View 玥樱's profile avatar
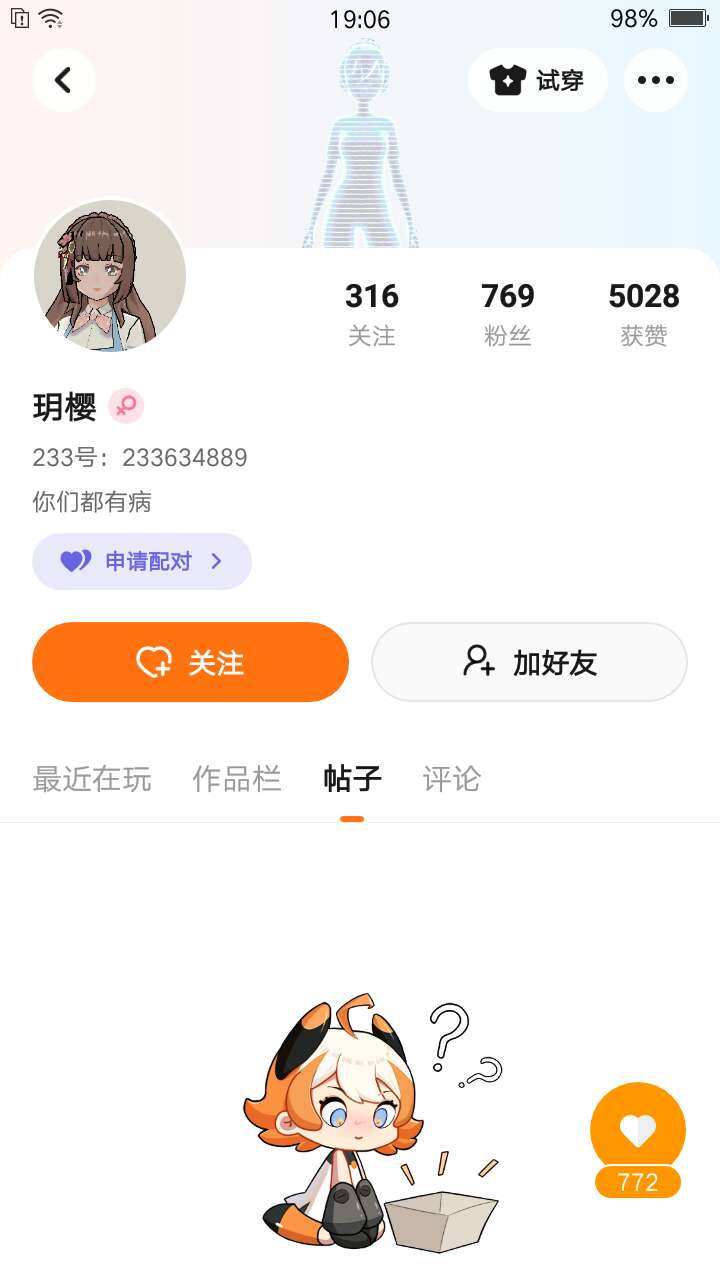 click(110, 276)
